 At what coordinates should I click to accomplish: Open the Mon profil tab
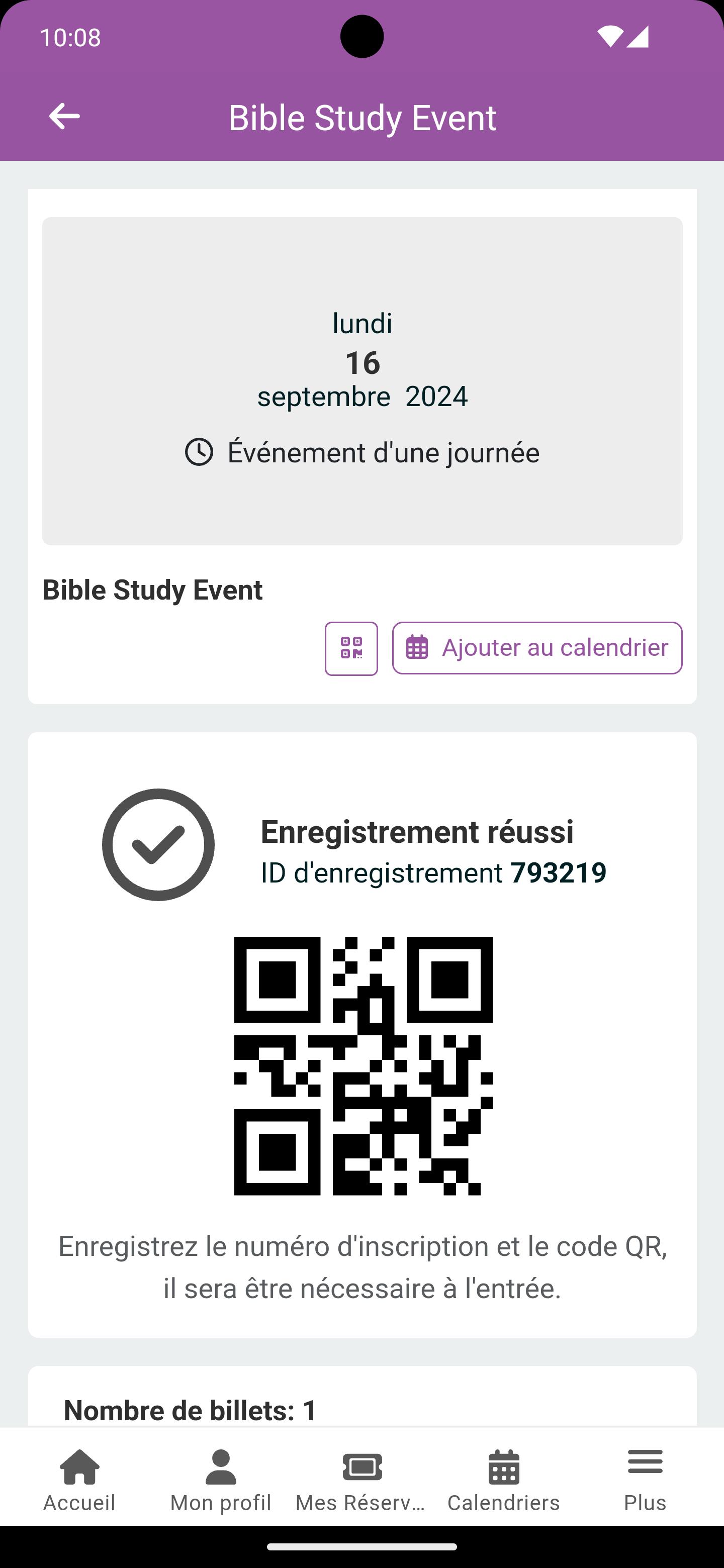(220, 1480)
